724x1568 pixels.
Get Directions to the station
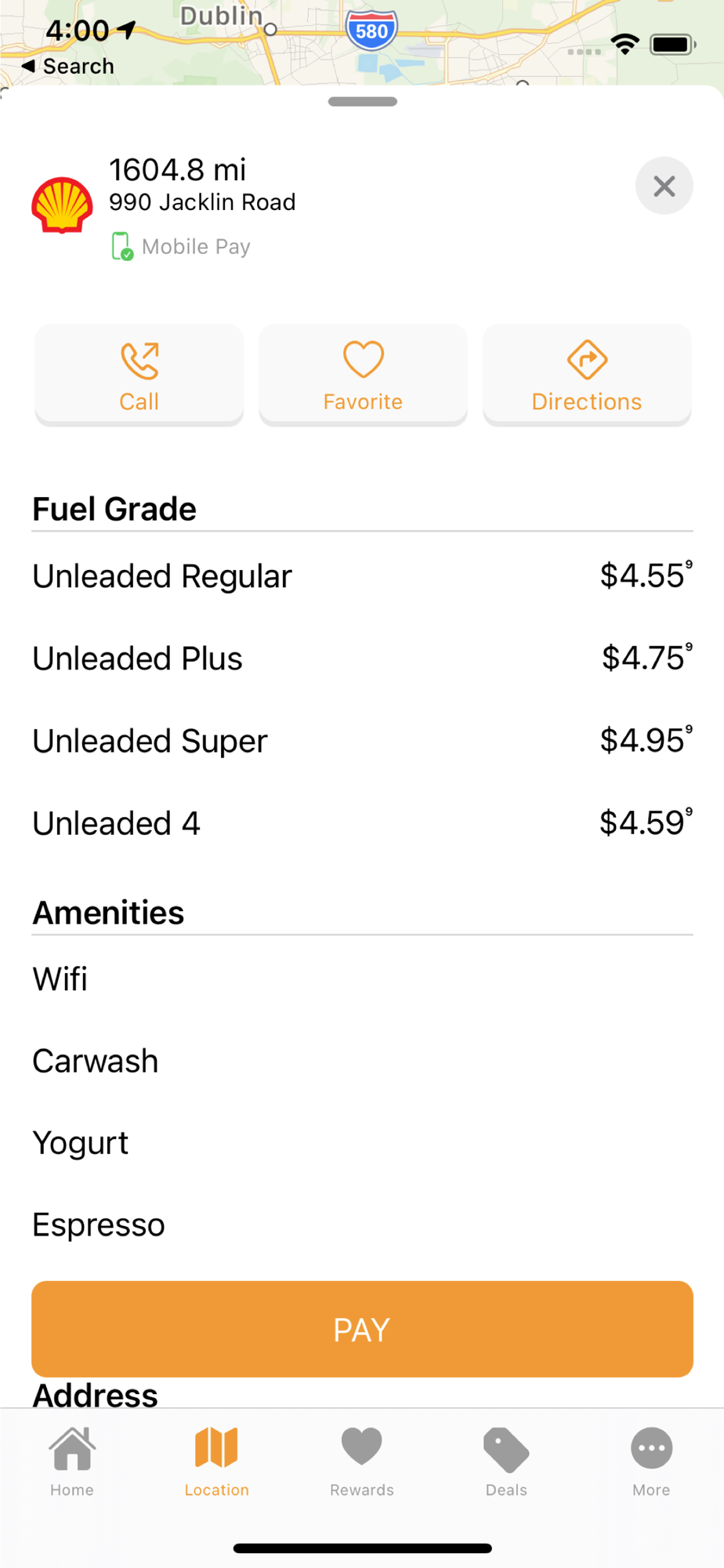tap(587, 375)
